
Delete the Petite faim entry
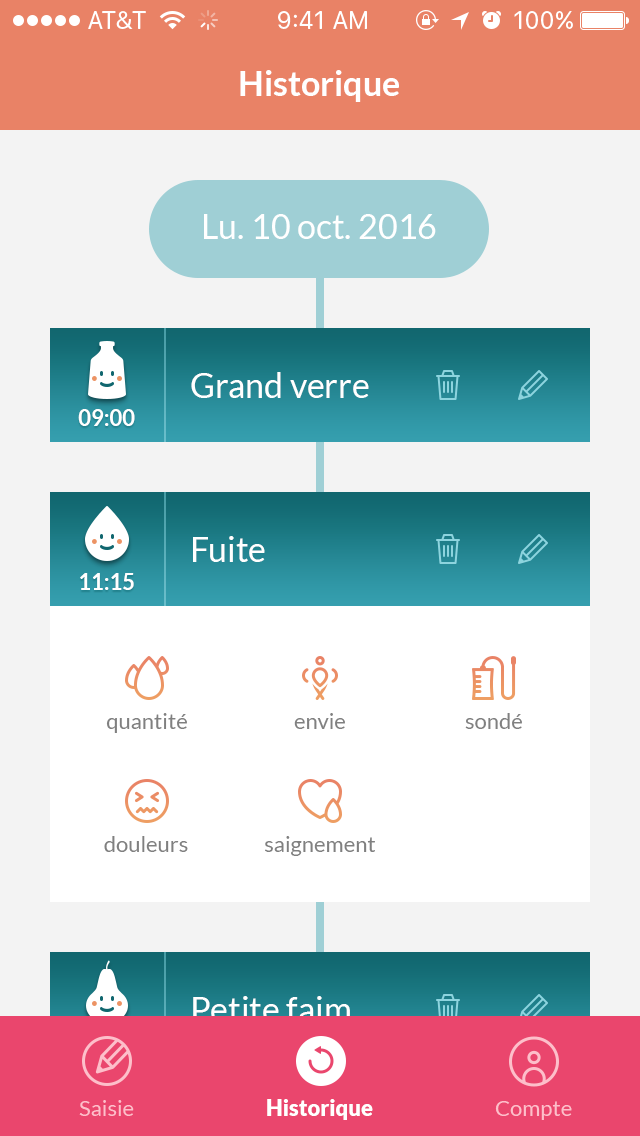pos(448,1005)
